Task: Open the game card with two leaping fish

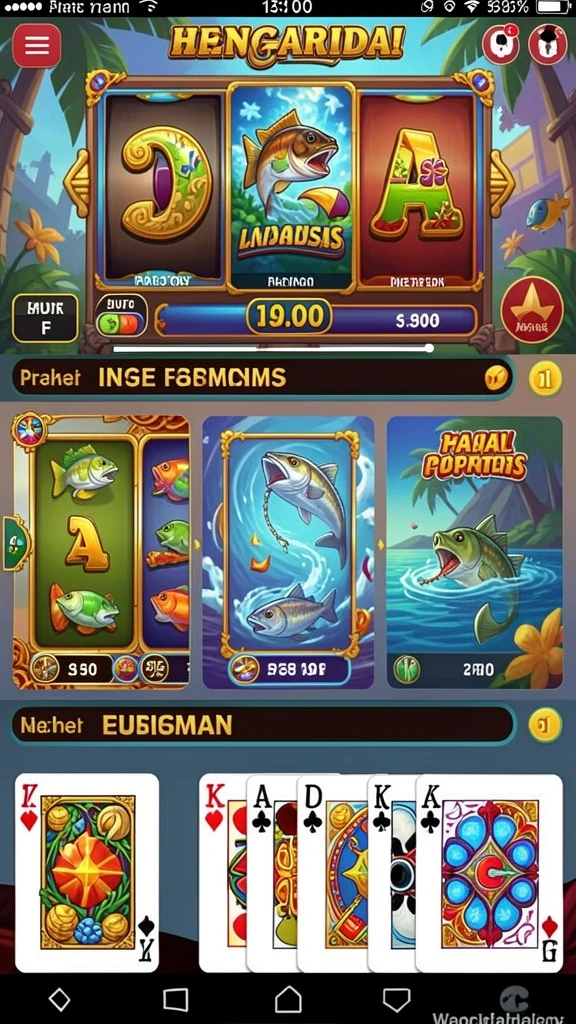Action: coord(288,552)
